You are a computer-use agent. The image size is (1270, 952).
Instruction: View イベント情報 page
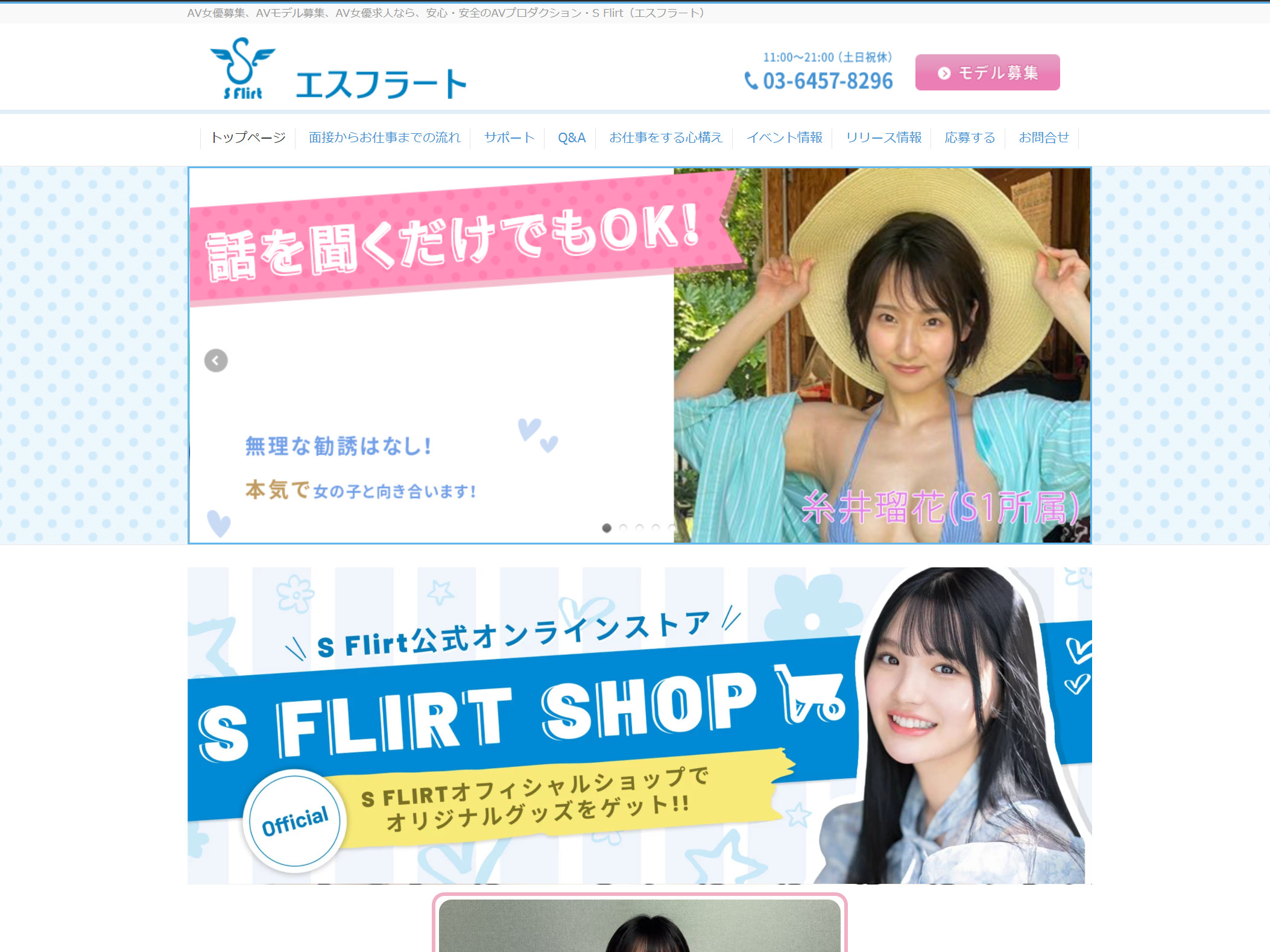pos(784,137)
